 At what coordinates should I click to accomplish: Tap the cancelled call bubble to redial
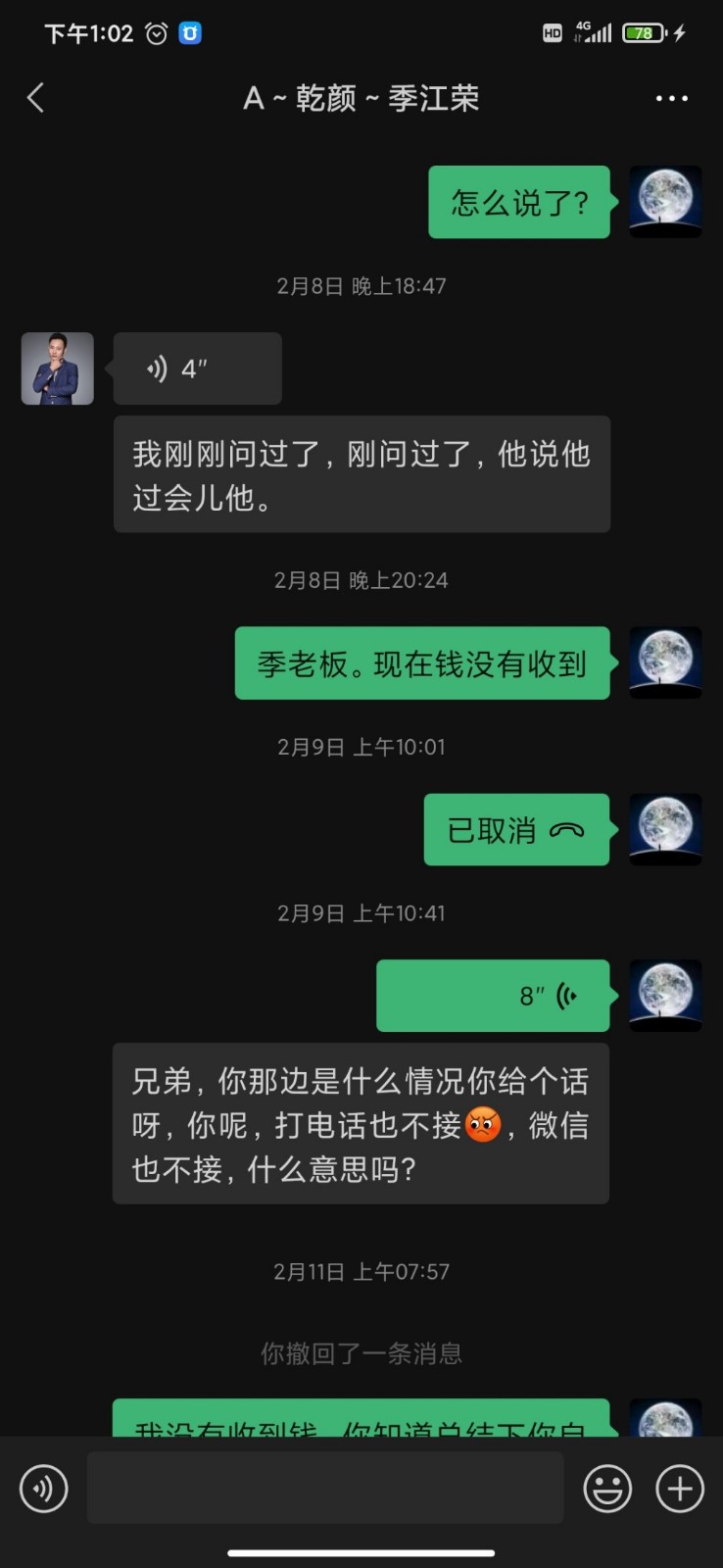click(x=516, y=830)
